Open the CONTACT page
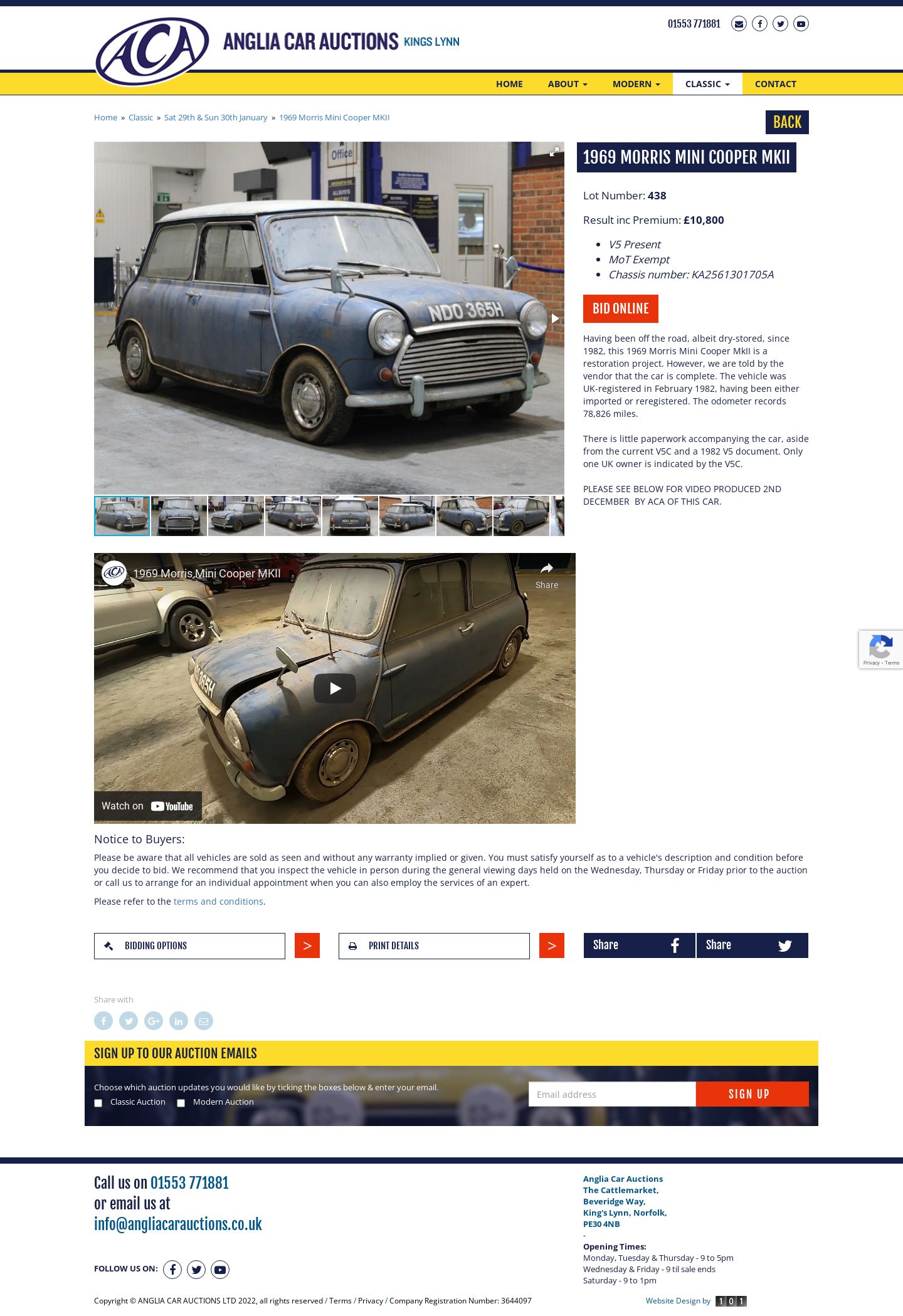The height and width of the screenshot is (1316, 903). click(x=775, y=84)
